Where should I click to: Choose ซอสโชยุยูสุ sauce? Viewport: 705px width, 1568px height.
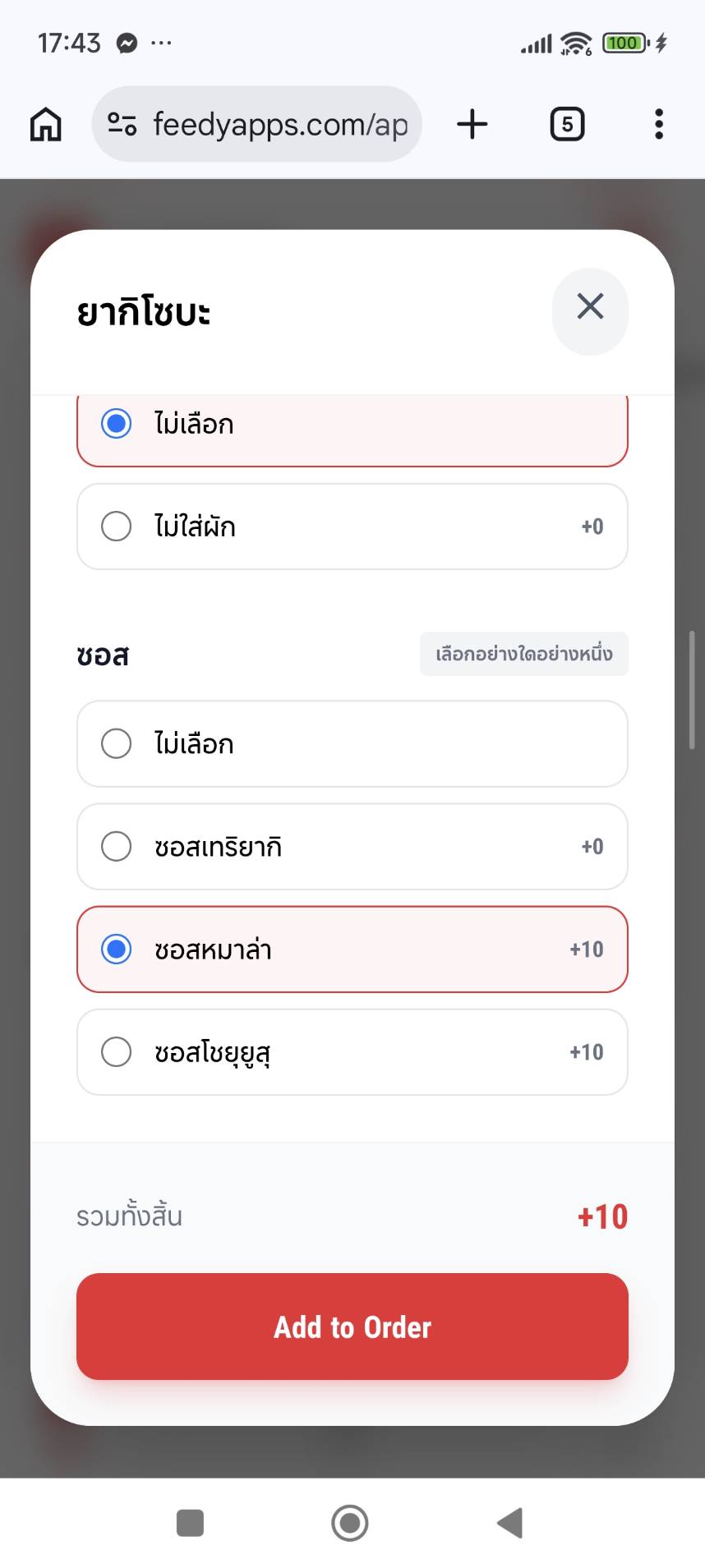tap(352, 1052)
